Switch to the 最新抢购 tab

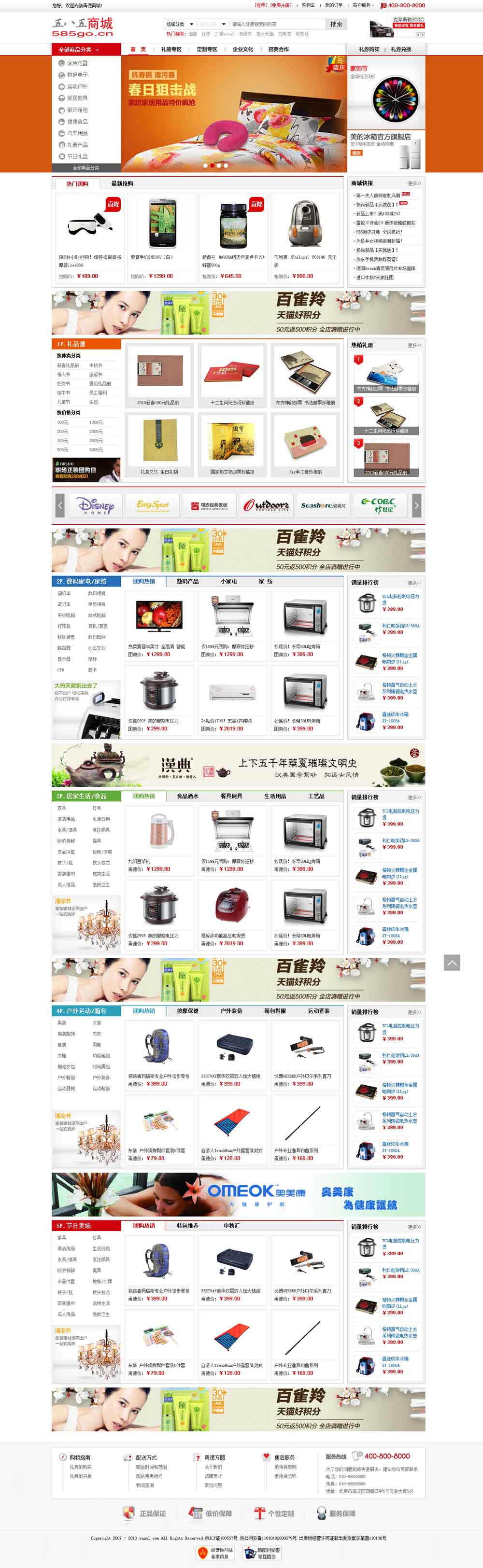(x=122, y=183)
